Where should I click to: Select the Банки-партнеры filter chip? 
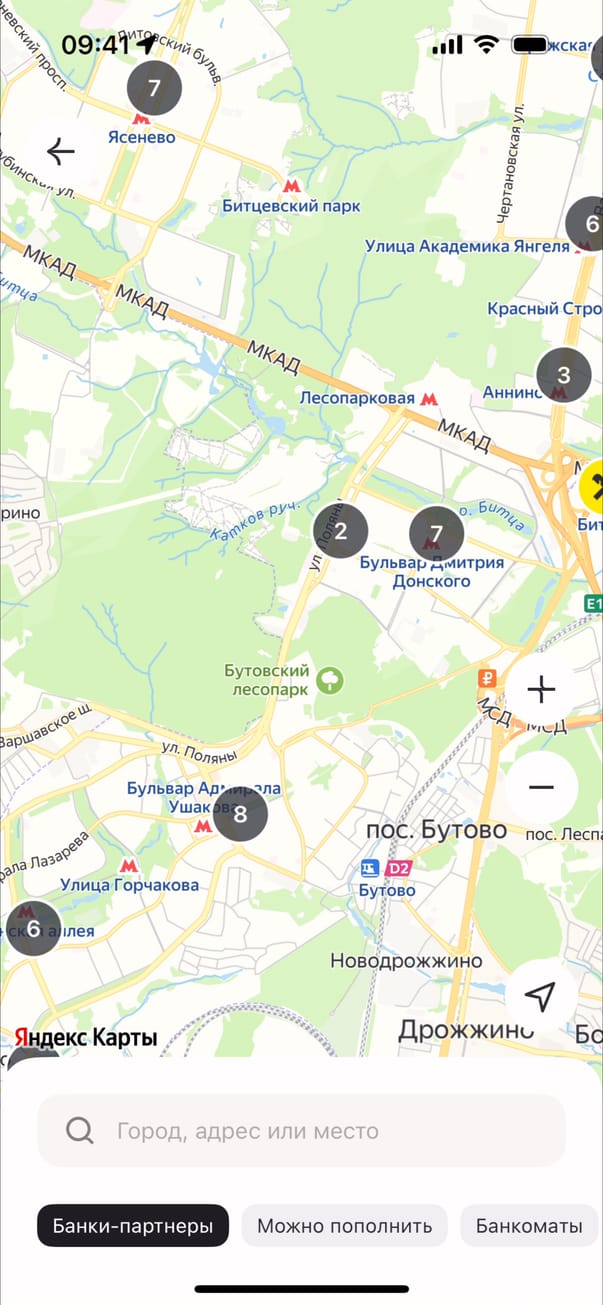click(x=133, y=1225)
